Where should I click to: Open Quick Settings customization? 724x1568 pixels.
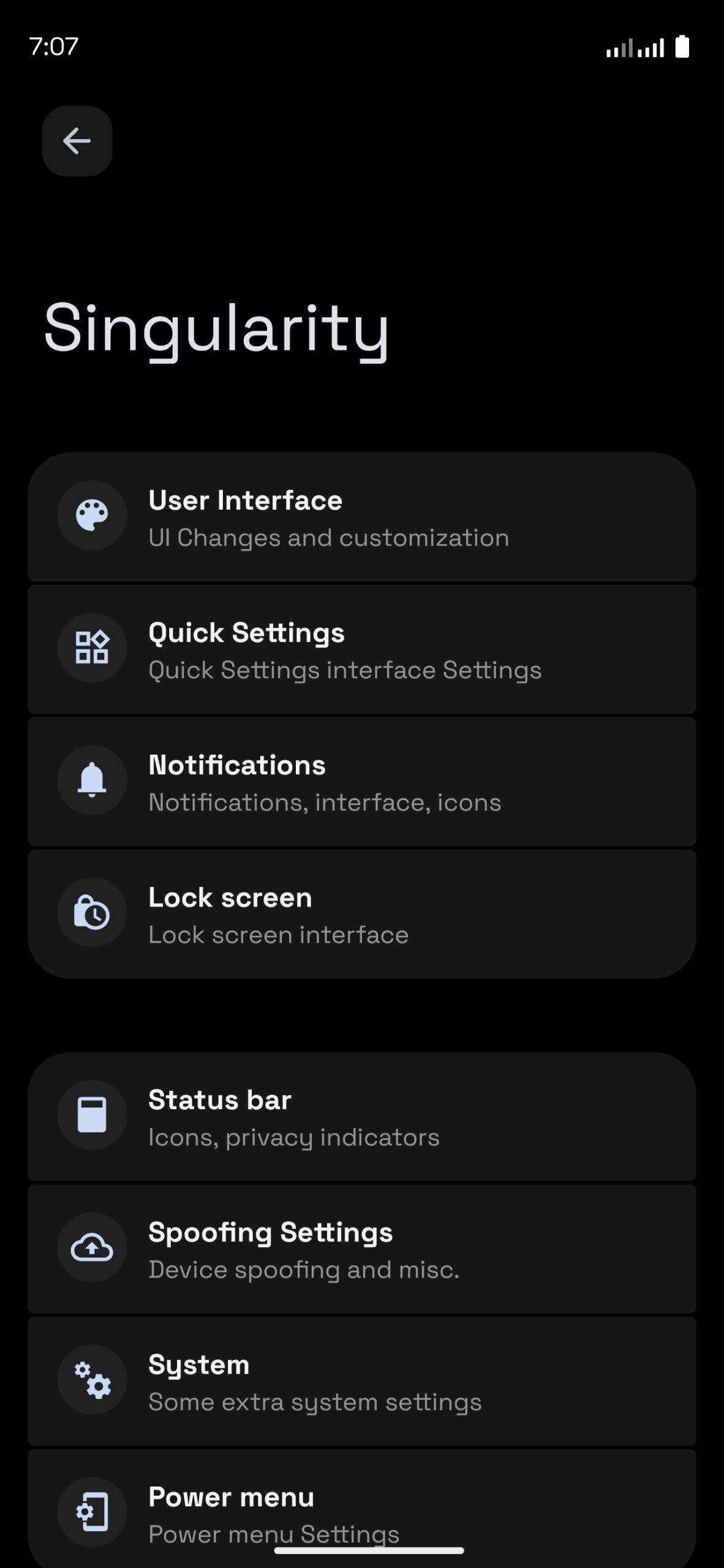[x=361, y=650]
